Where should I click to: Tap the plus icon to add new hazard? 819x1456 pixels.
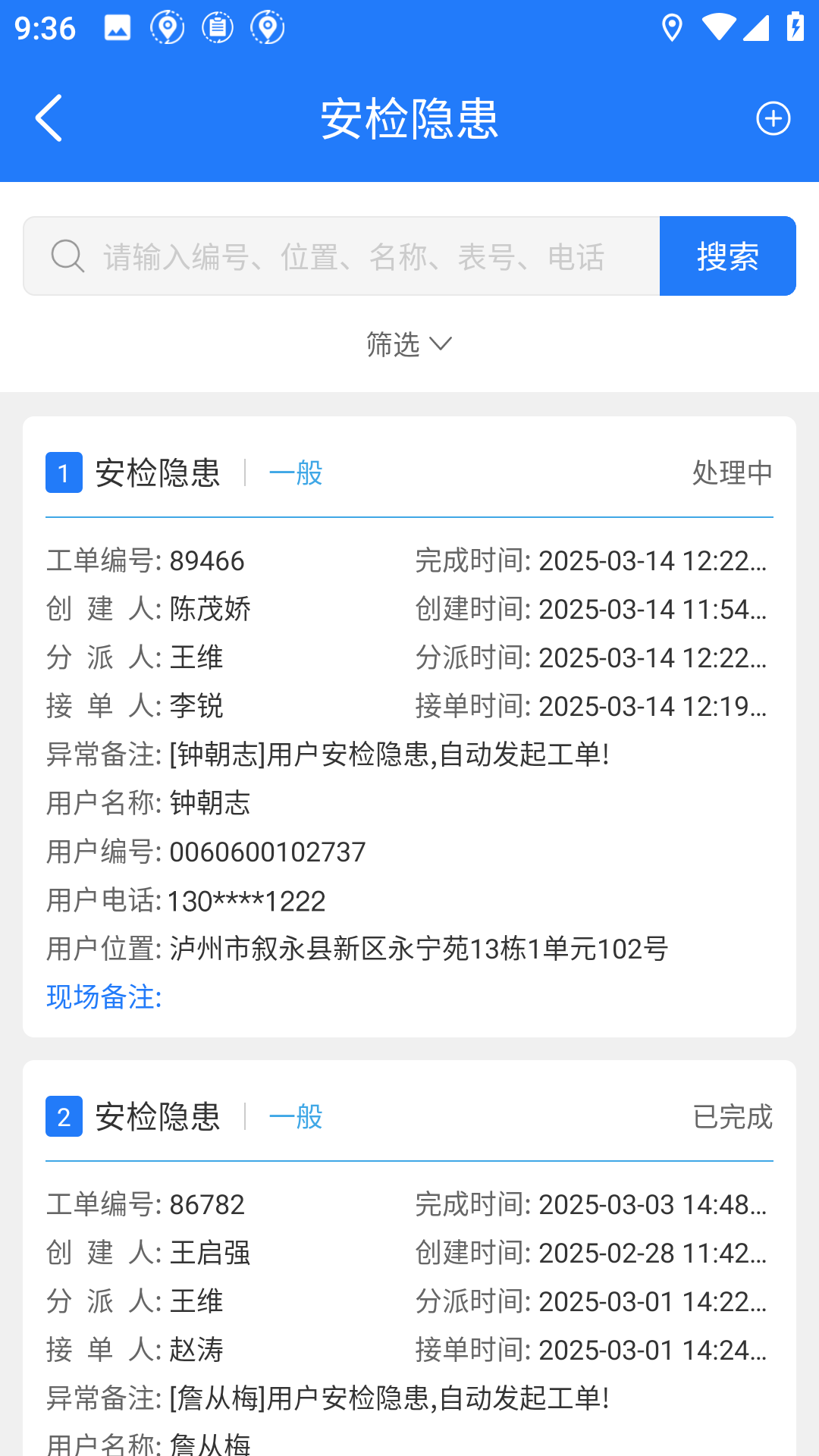[x=772, y=118]
